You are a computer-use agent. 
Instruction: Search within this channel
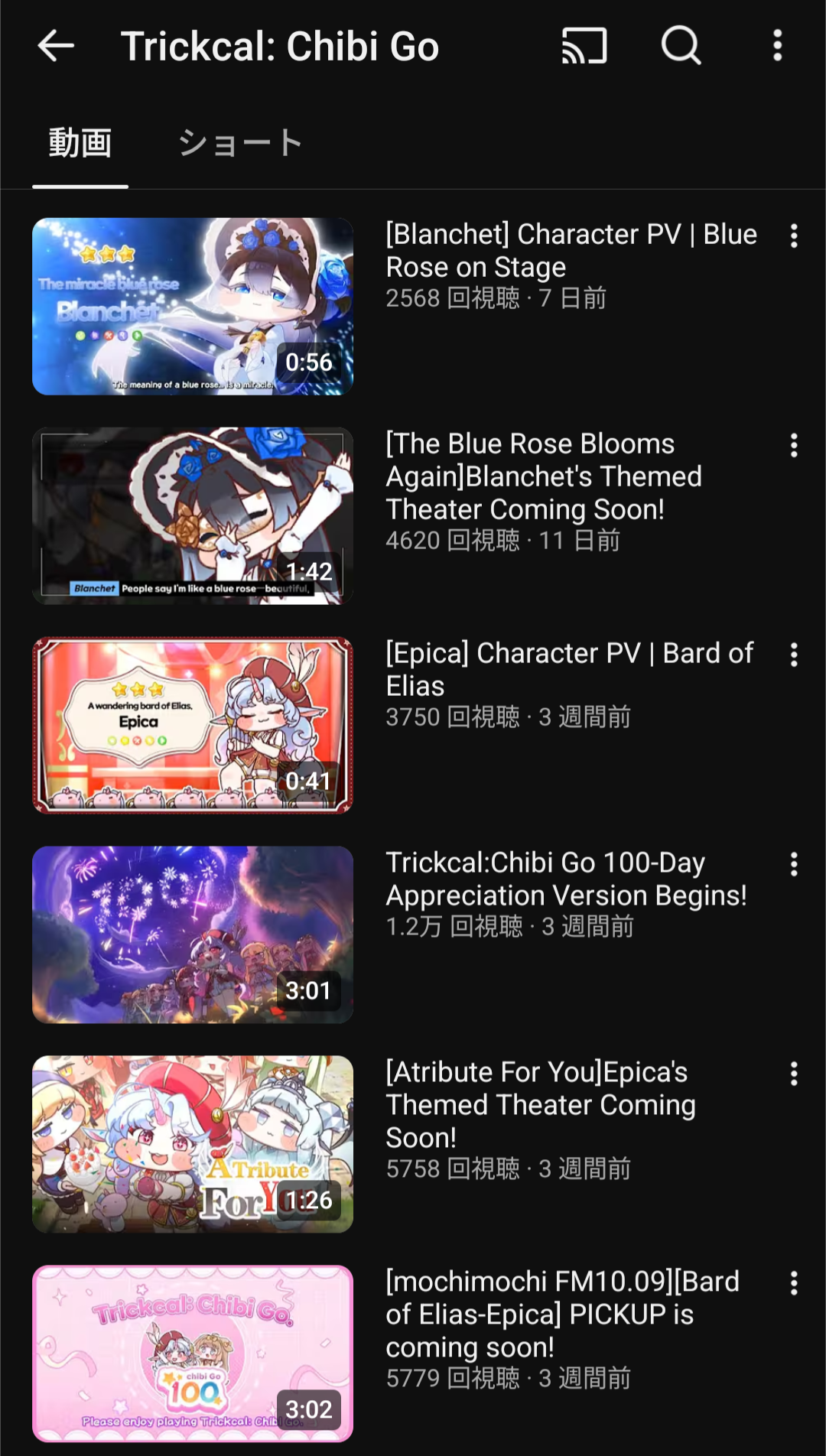tap(681, 46)
